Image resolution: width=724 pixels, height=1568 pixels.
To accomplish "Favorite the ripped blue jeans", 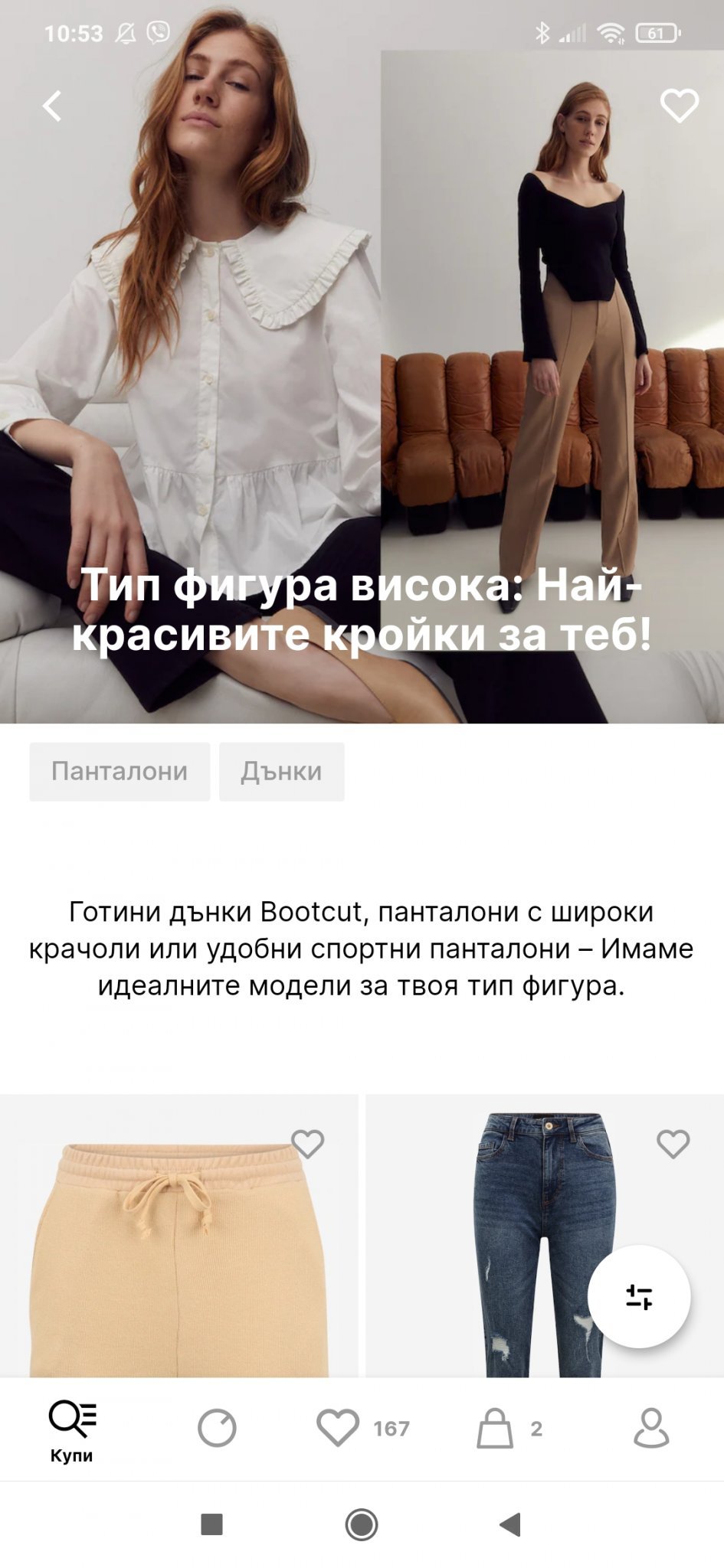I will pyautogui.click(x=673, y=1143).
